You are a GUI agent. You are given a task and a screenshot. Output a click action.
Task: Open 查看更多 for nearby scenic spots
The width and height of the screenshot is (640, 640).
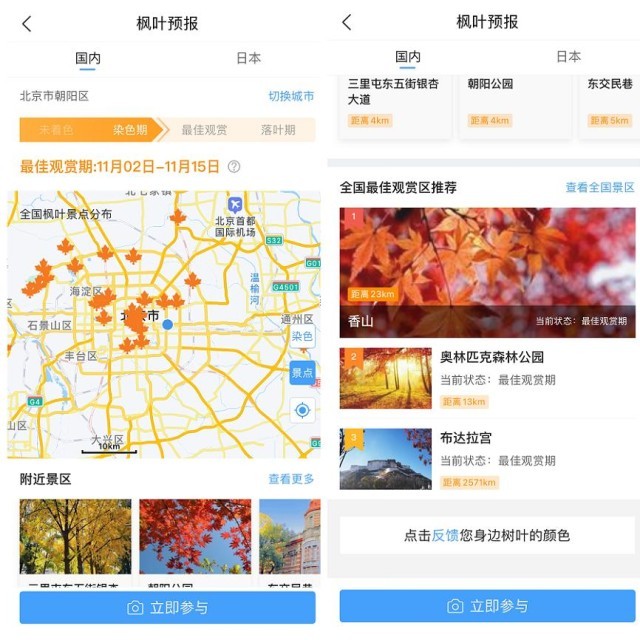290,479
